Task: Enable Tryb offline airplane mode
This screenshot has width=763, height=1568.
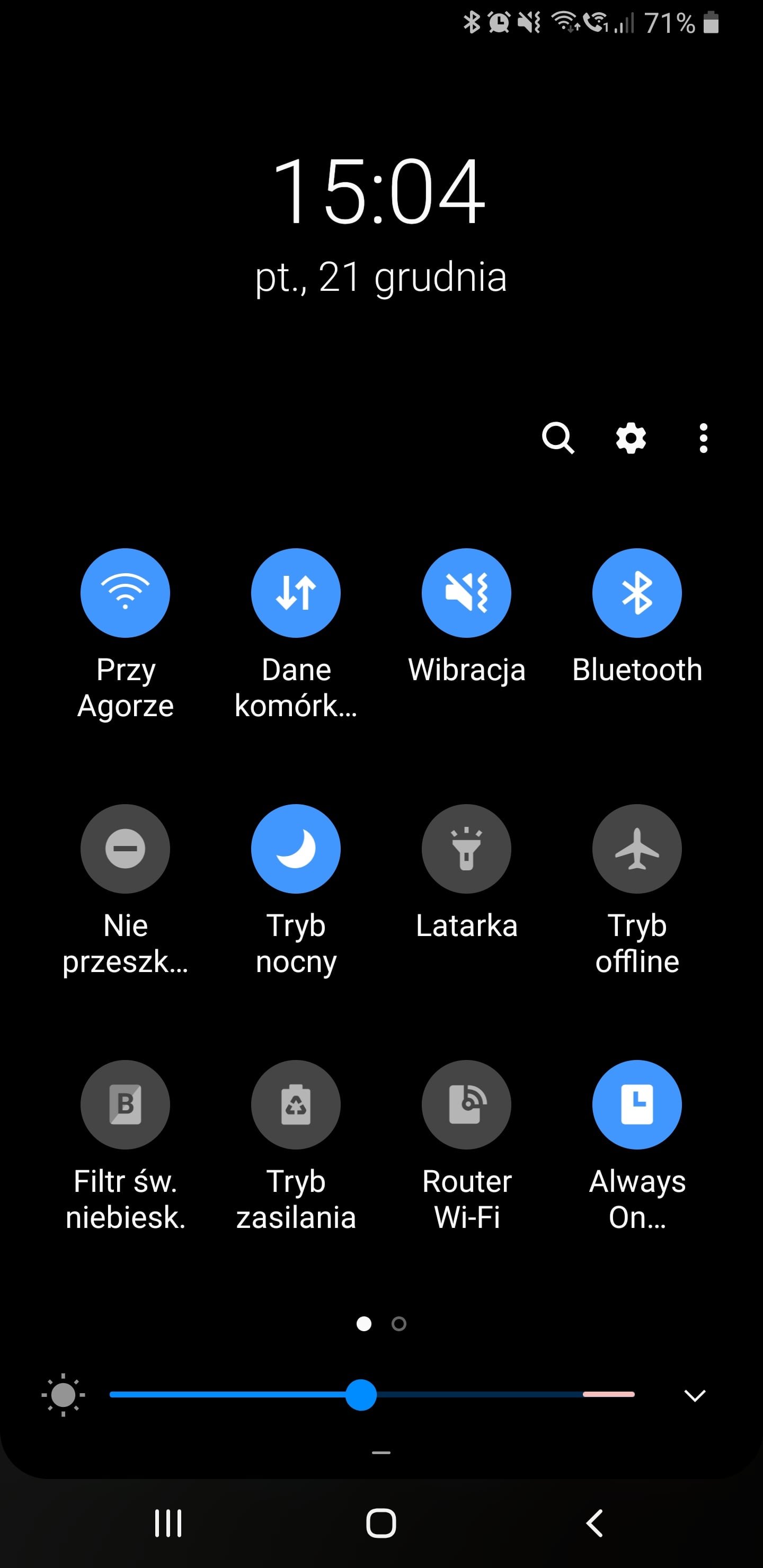Action: click(x=637, y=849)
